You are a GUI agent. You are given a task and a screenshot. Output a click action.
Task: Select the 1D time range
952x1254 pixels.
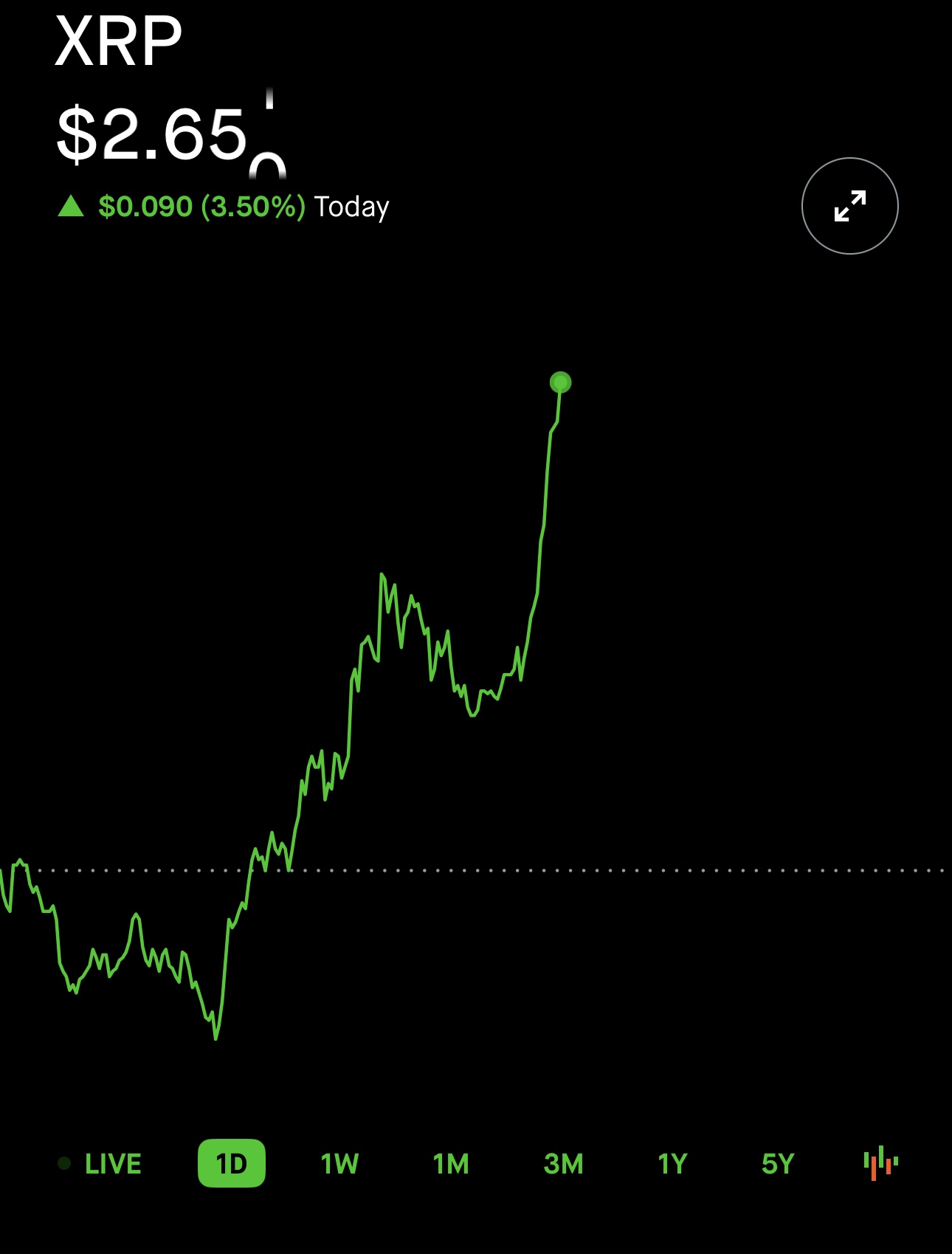click(232, 1164)
